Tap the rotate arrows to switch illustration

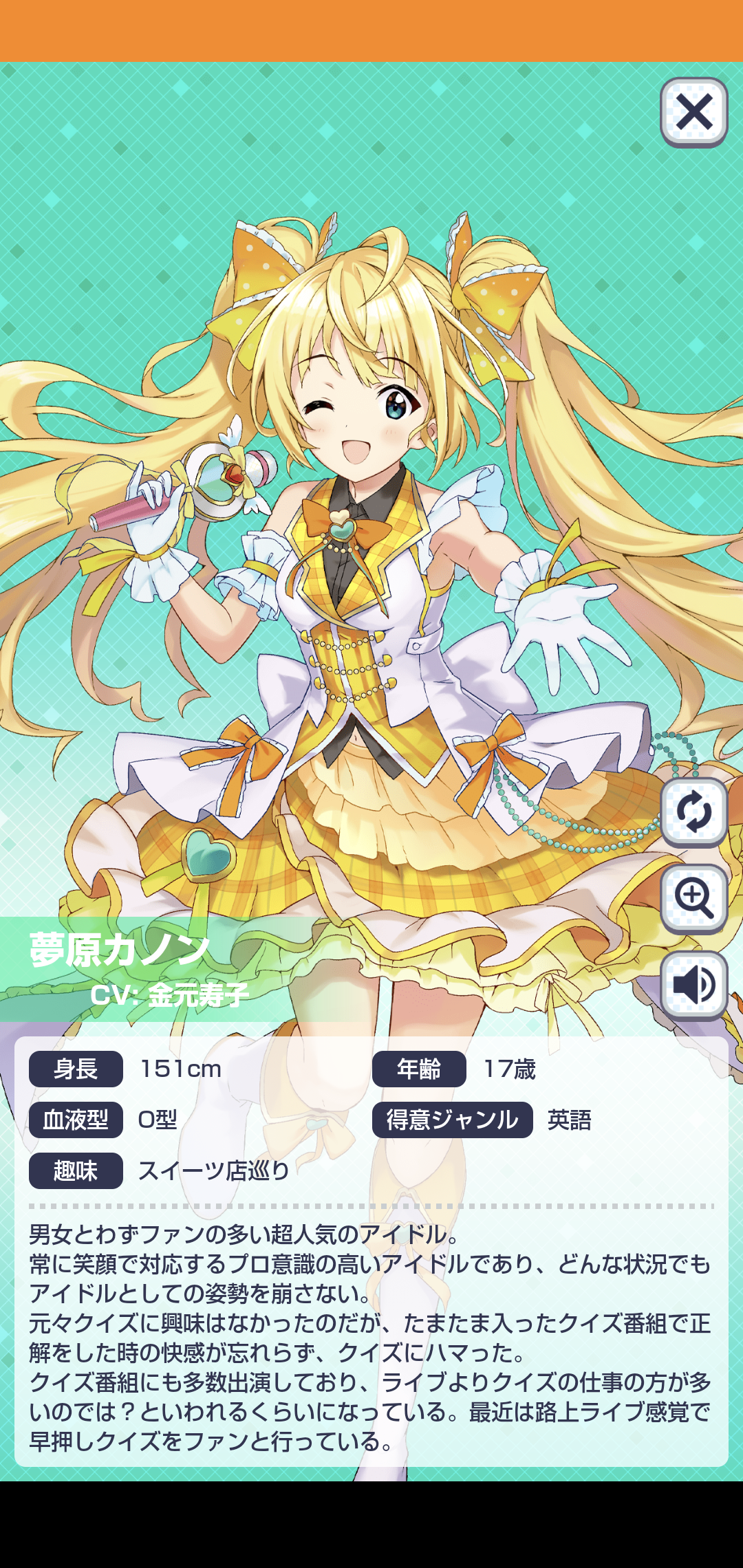pos(694,812)
